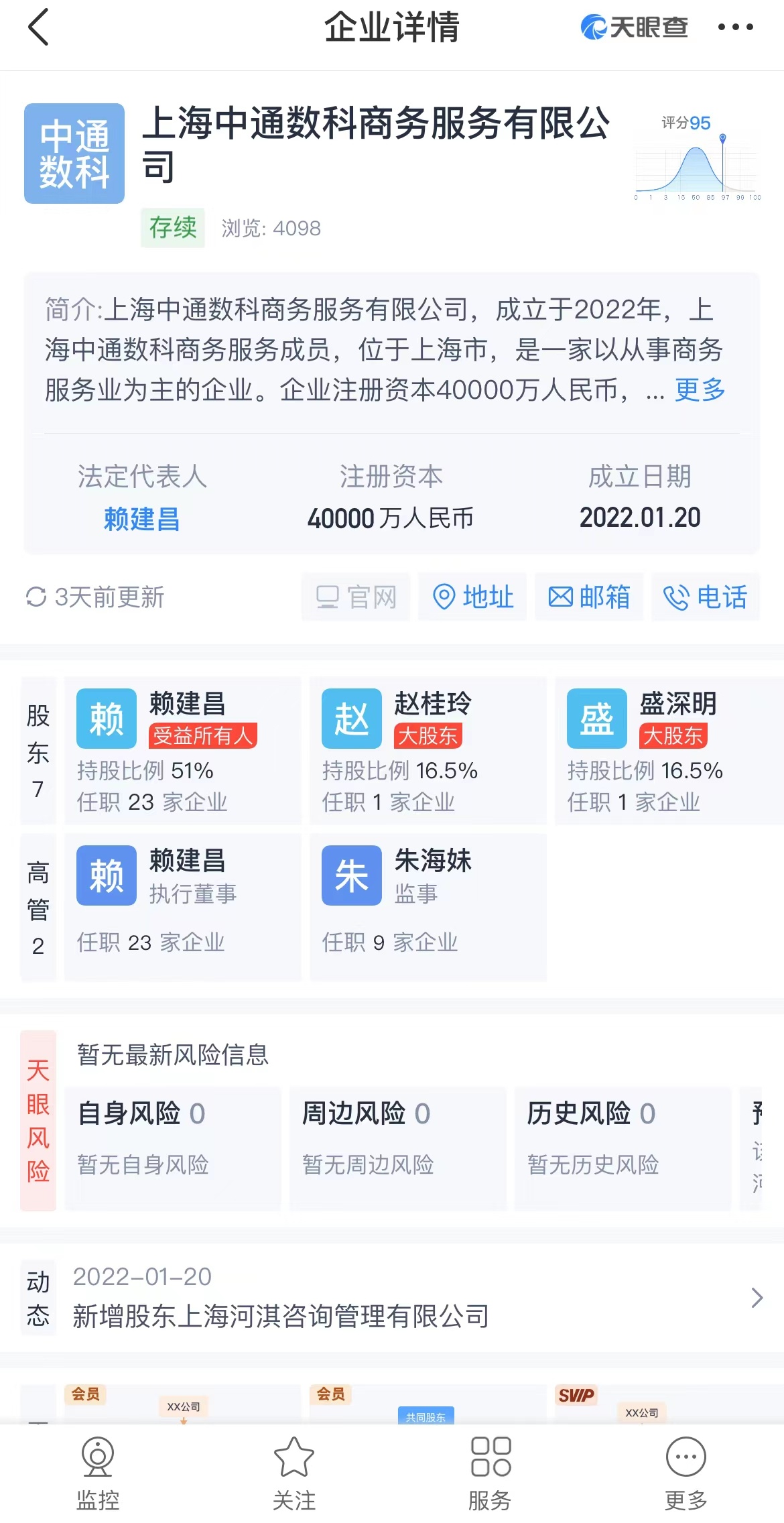This screenshot has width=784, height=1523.
Task: Open shareholder card 赖建昌 with 51% stake
Action: 182,751
